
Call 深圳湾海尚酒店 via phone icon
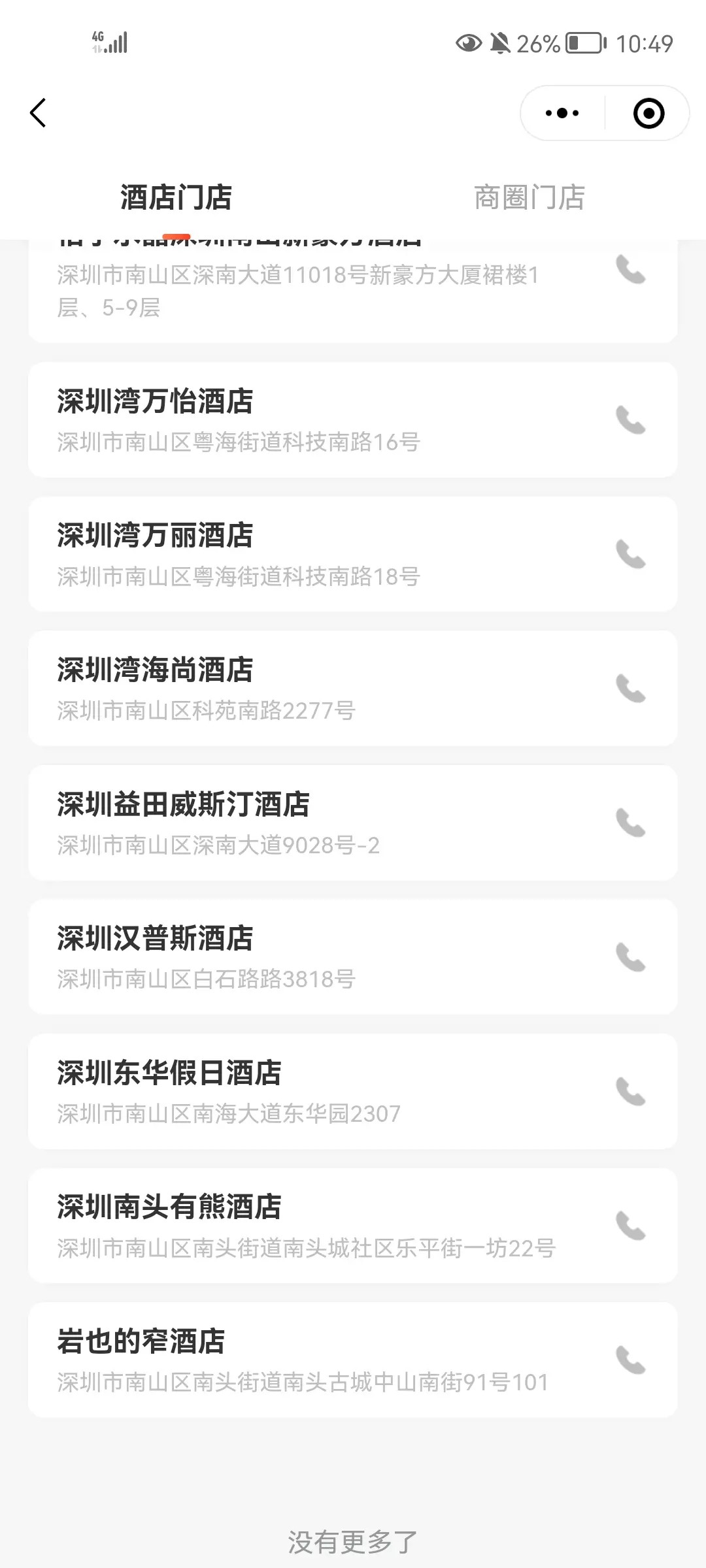tap(631, 689)
